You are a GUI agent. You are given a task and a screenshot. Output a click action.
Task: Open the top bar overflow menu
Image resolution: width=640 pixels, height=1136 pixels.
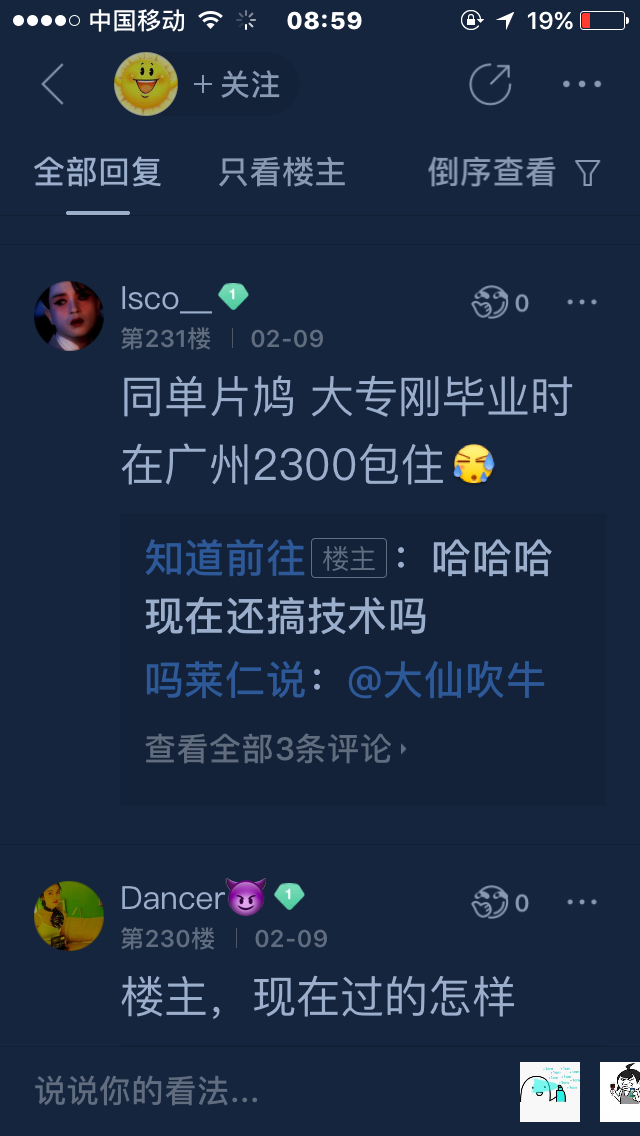582,85
